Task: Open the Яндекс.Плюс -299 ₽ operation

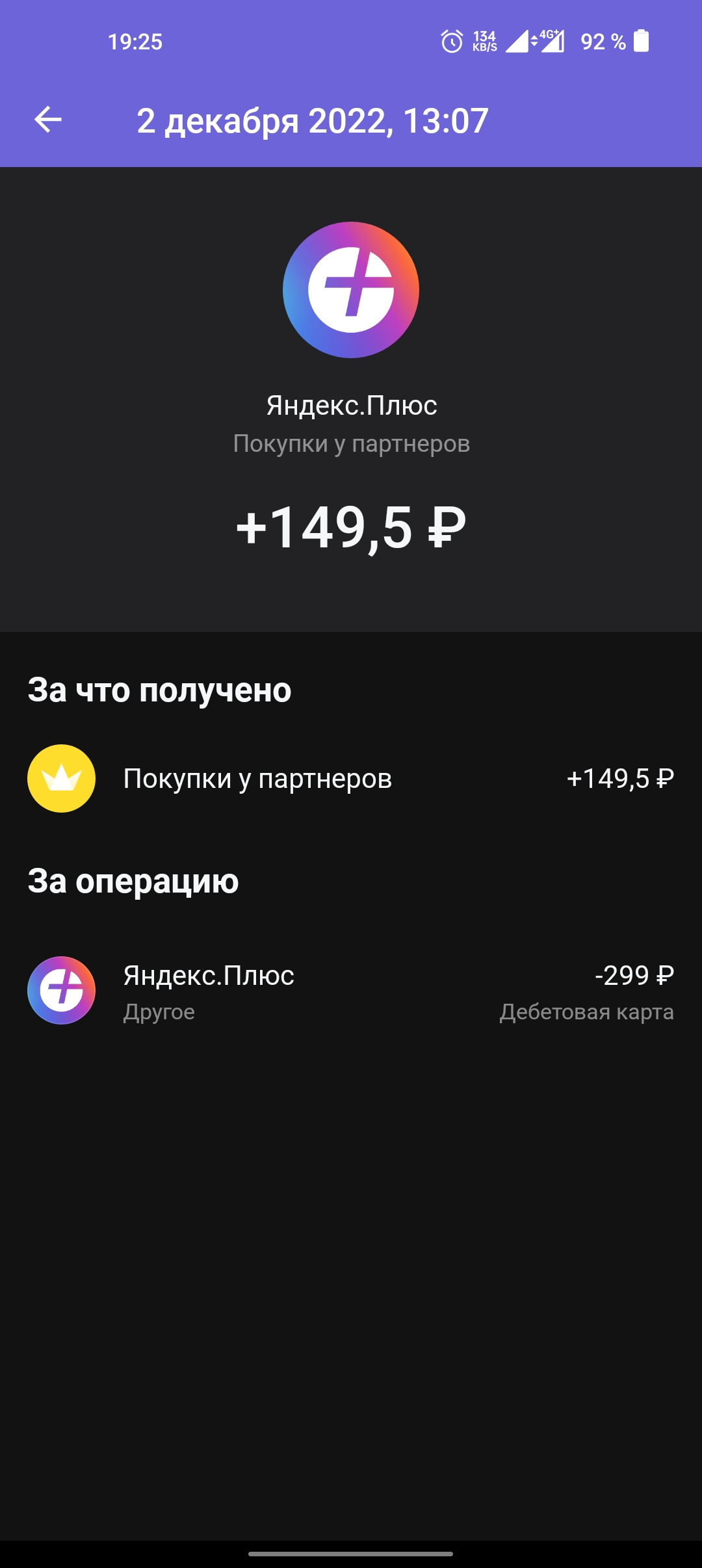Action: coord(351,991)
